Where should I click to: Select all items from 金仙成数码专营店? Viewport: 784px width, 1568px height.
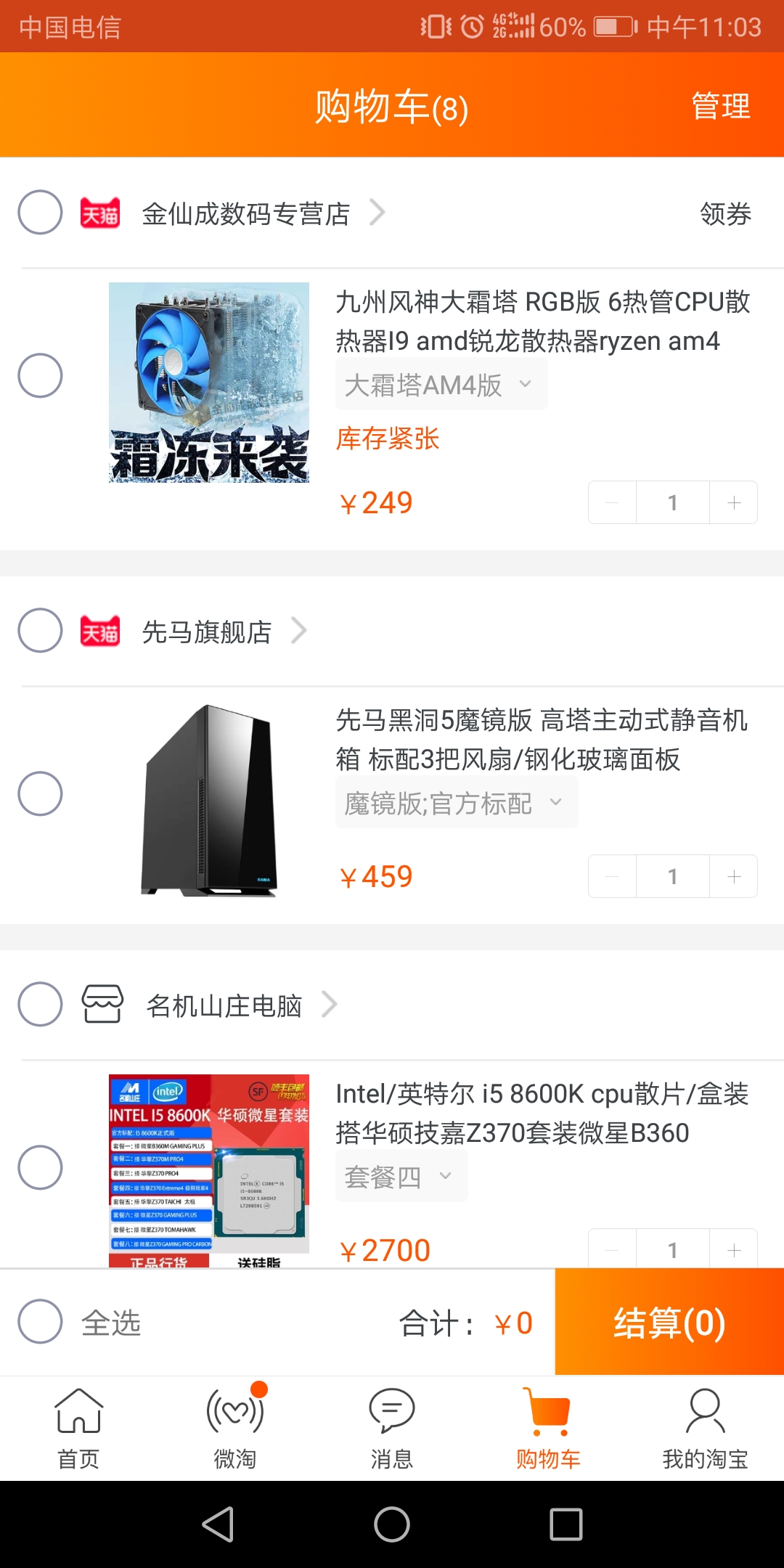click(x=40, y=213)
